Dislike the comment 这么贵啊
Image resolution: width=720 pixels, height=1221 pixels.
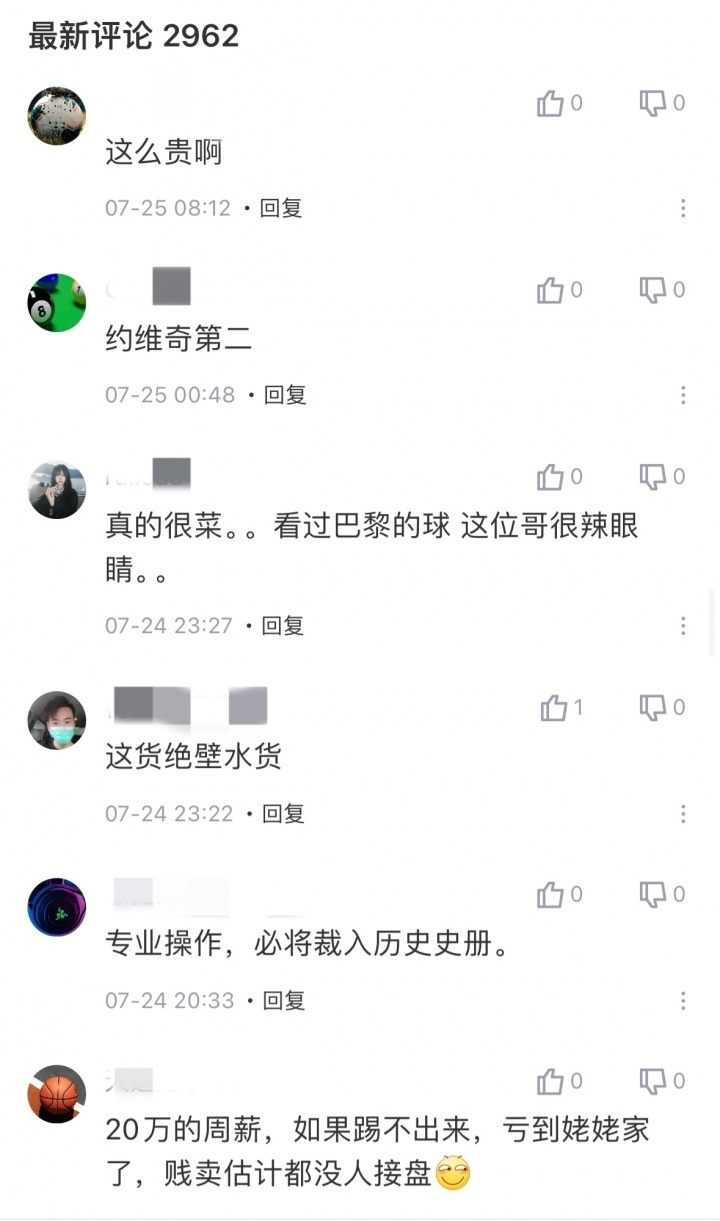click(x=653, y=103)
